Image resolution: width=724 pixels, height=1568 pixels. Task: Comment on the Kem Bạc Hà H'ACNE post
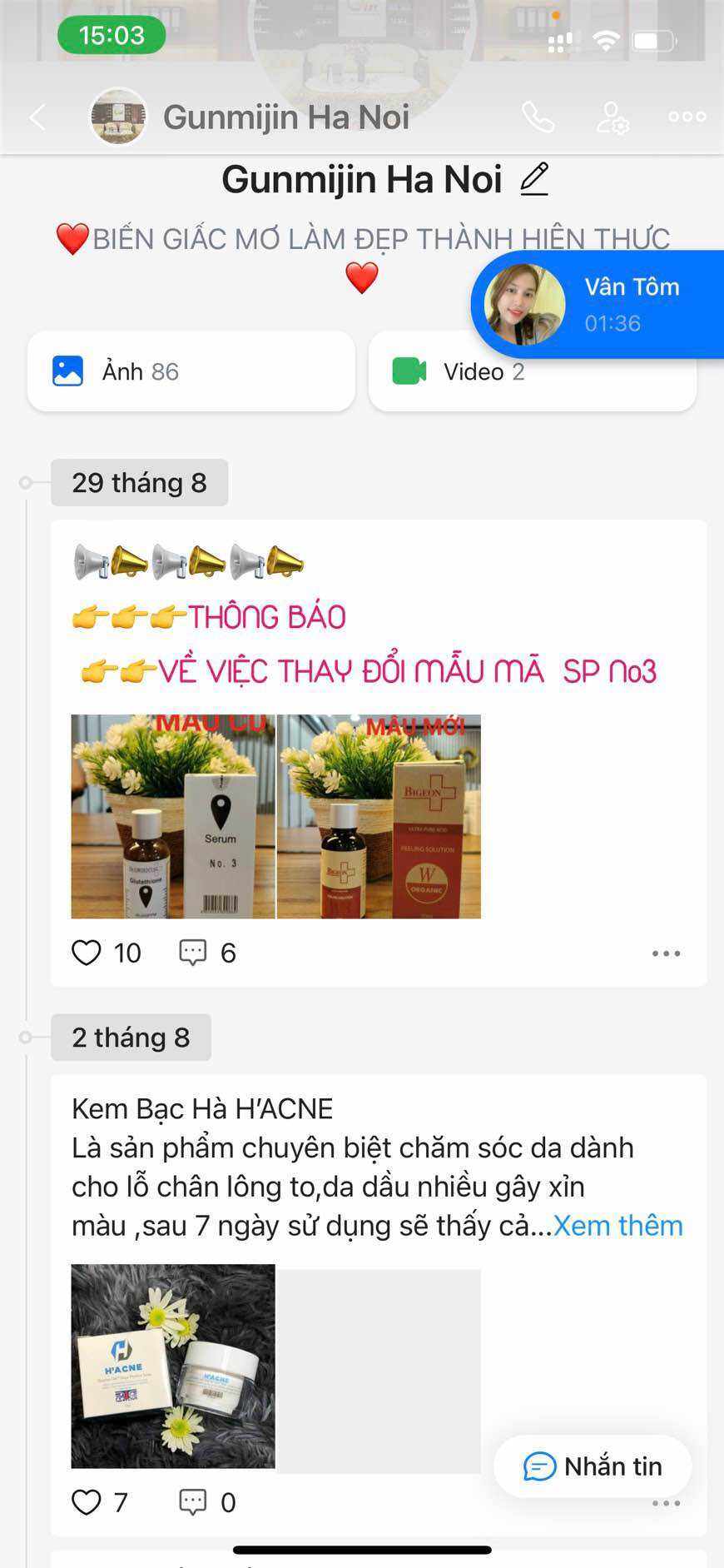(193, 1502)
